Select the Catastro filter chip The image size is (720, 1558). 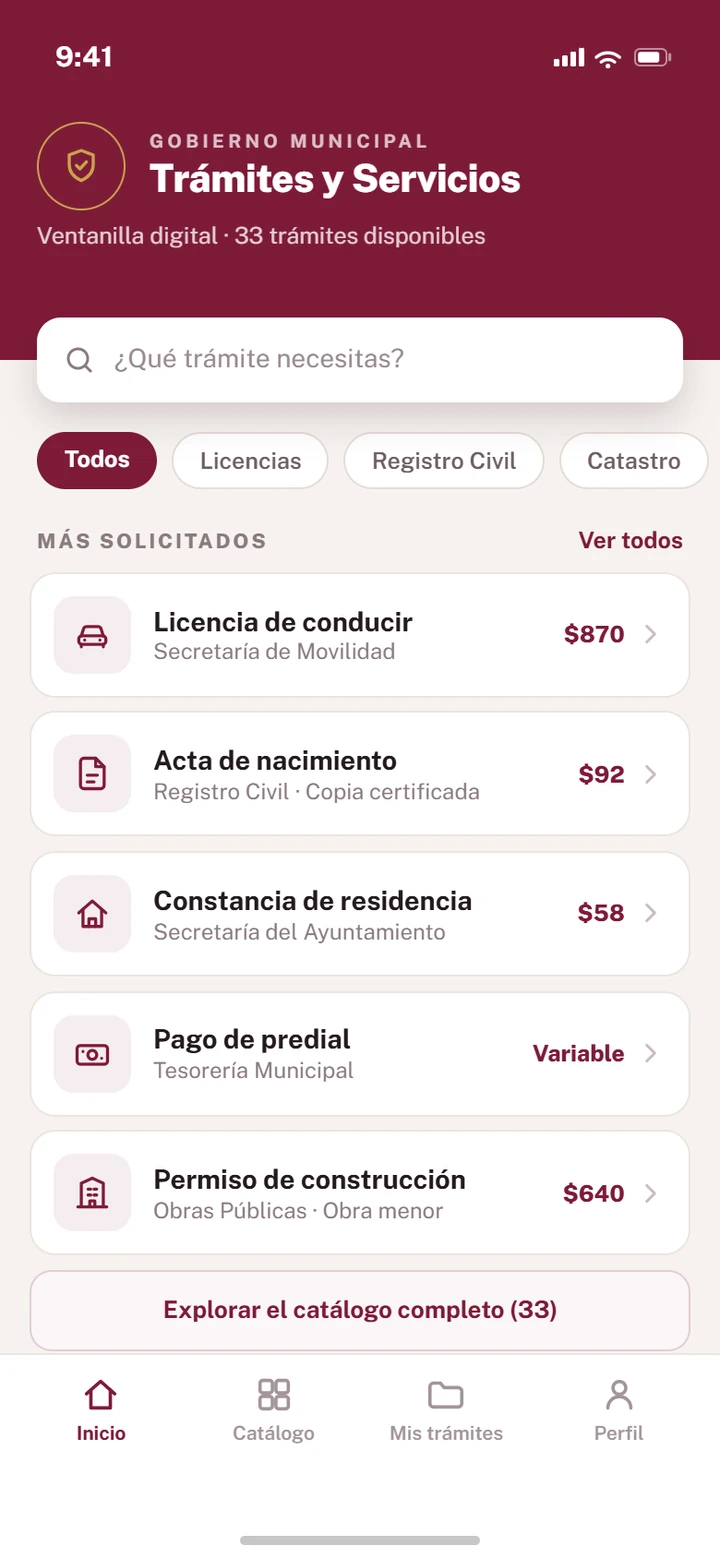tap(634, 461)
